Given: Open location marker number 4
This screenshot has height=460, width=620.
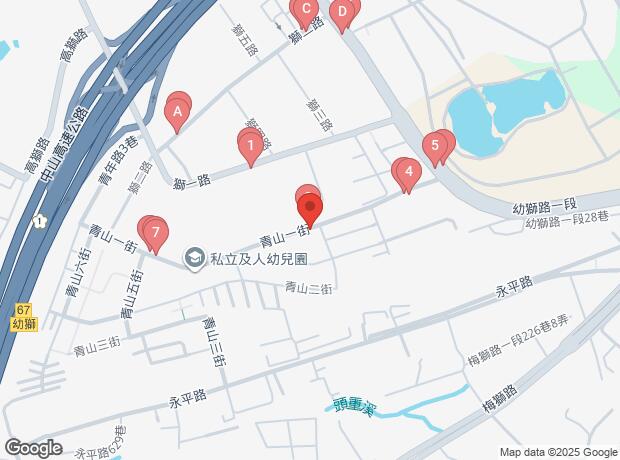Looking at the screenshot, I should point(407,174).
